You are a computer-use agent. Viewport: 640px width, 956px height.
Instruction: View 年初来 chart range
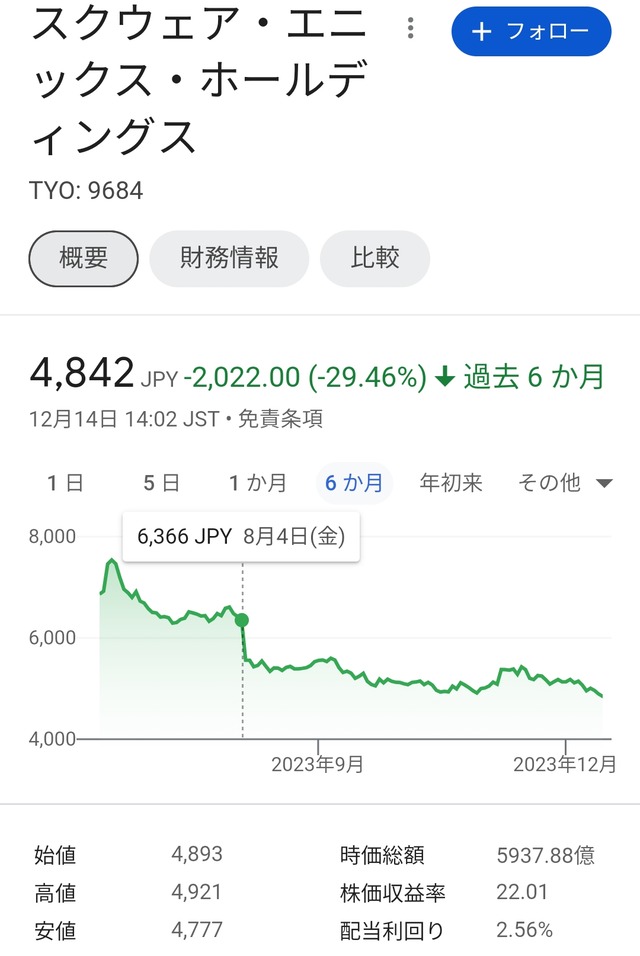[451, 483]
